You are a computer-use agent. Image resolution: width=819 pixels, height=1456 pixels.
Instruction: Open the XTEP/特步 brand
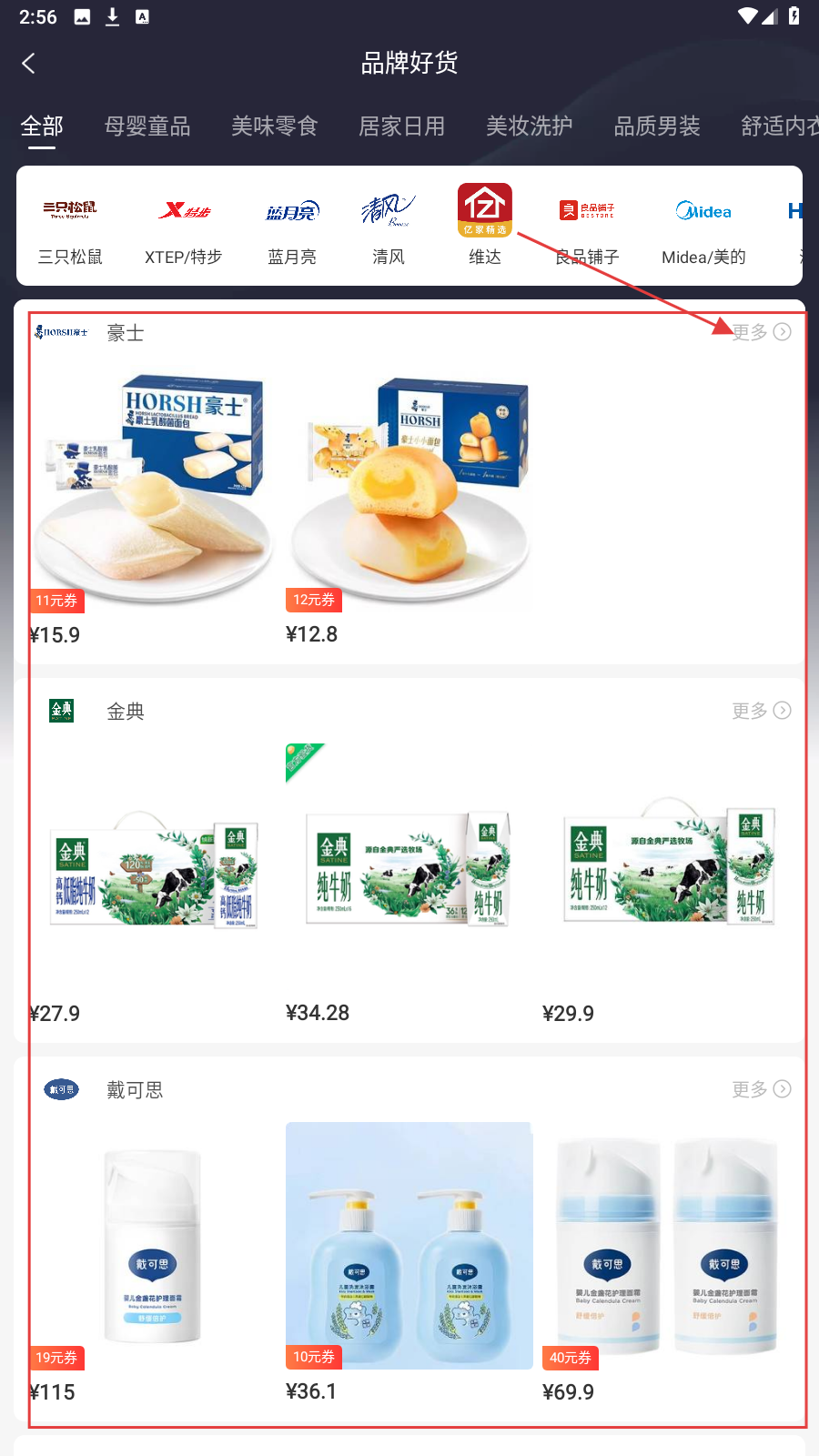[183, 226]
